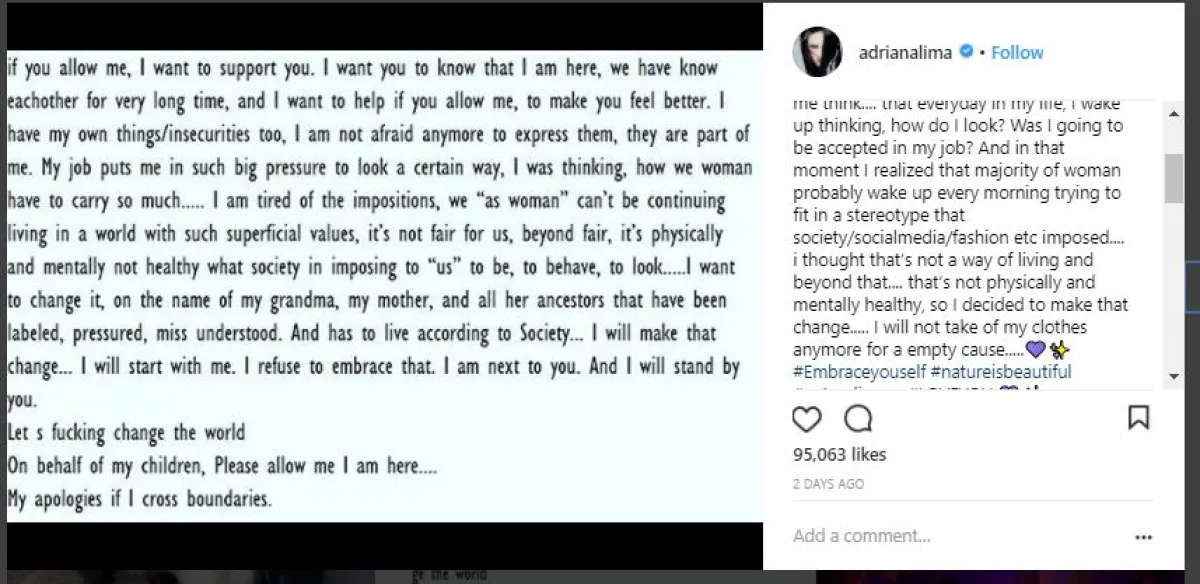Open the adrianalima username link

tap(906, 53)
